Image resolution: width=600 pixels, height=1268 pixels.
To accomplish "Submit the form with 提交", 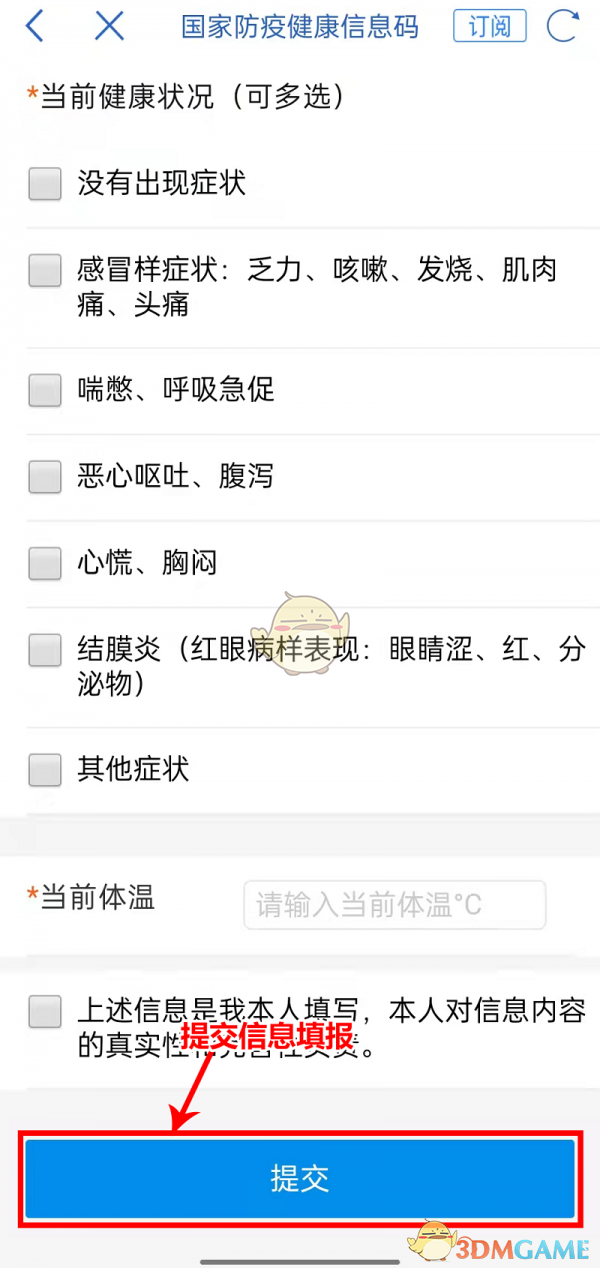I will 300,1178.
